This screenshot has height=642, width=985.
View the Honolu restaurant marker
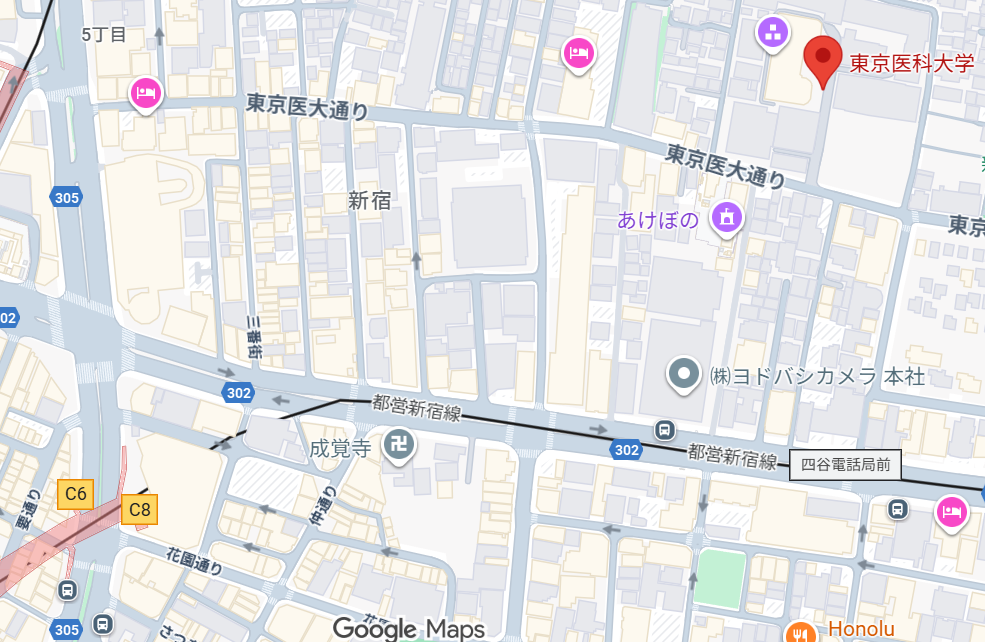pyautogui.click(x=799, y=631)
